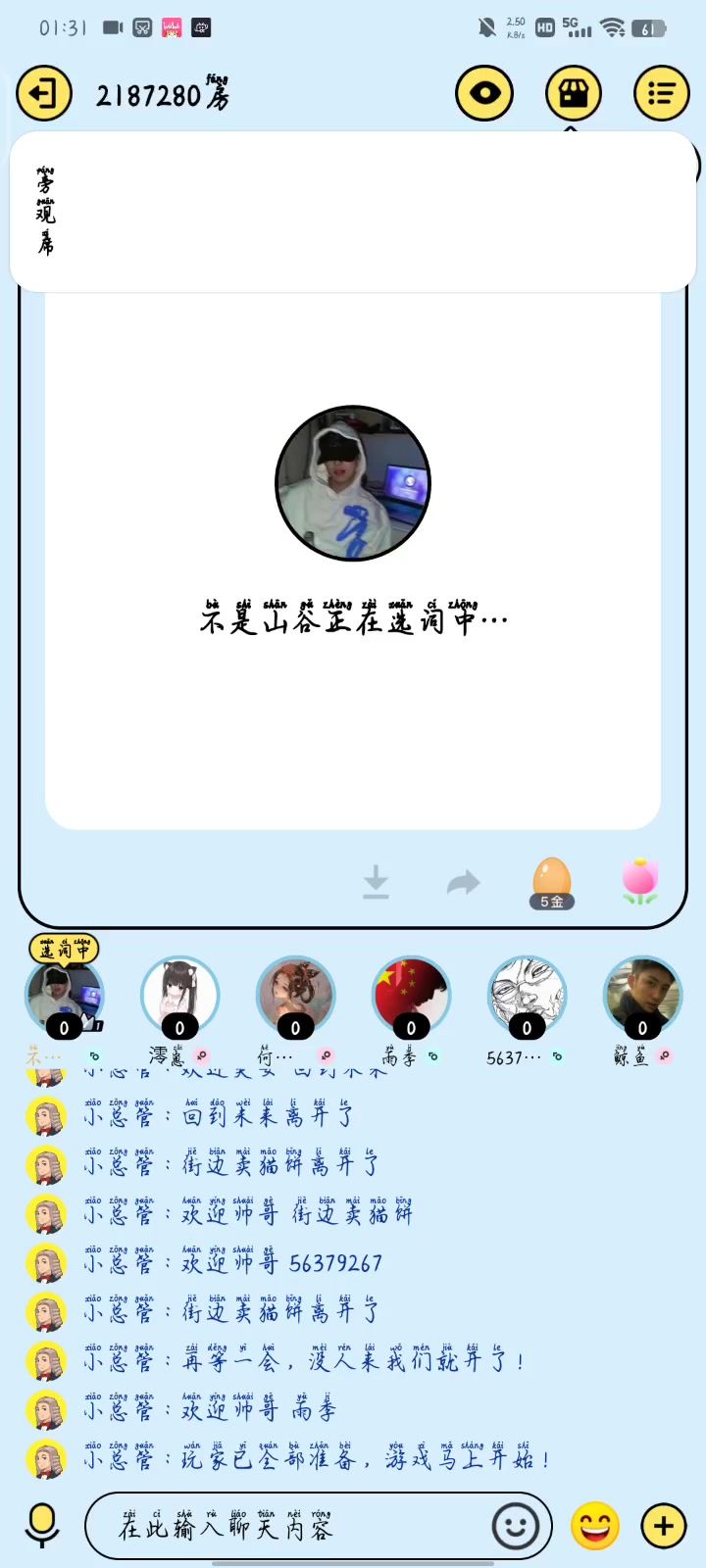View player 5637… avatar

527,997
